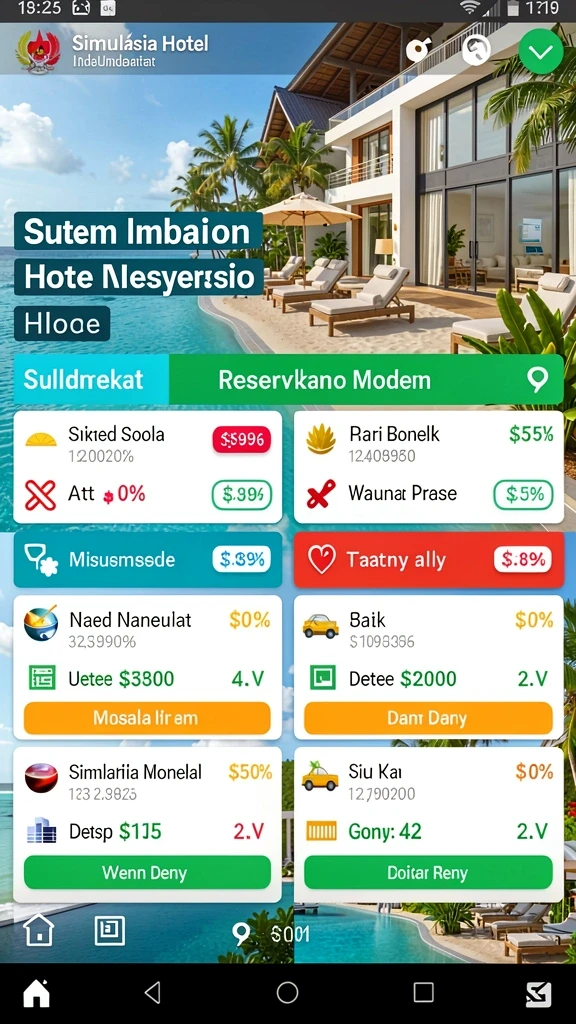This screenshot has width=576, height=1024.
Task: Tap the green Wenn Deny button
Action: [147, 872]
